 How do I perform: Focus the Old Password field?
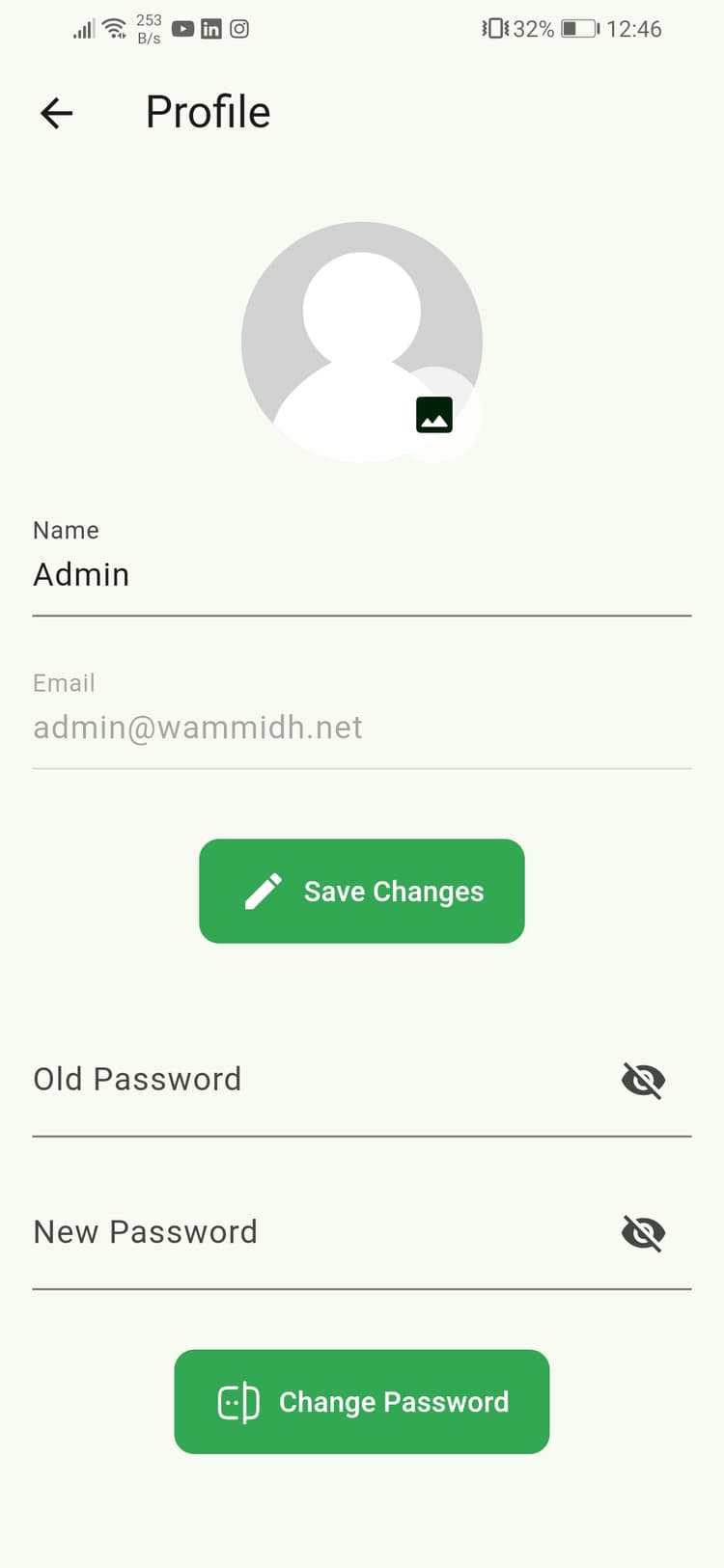coord(309,1080)
